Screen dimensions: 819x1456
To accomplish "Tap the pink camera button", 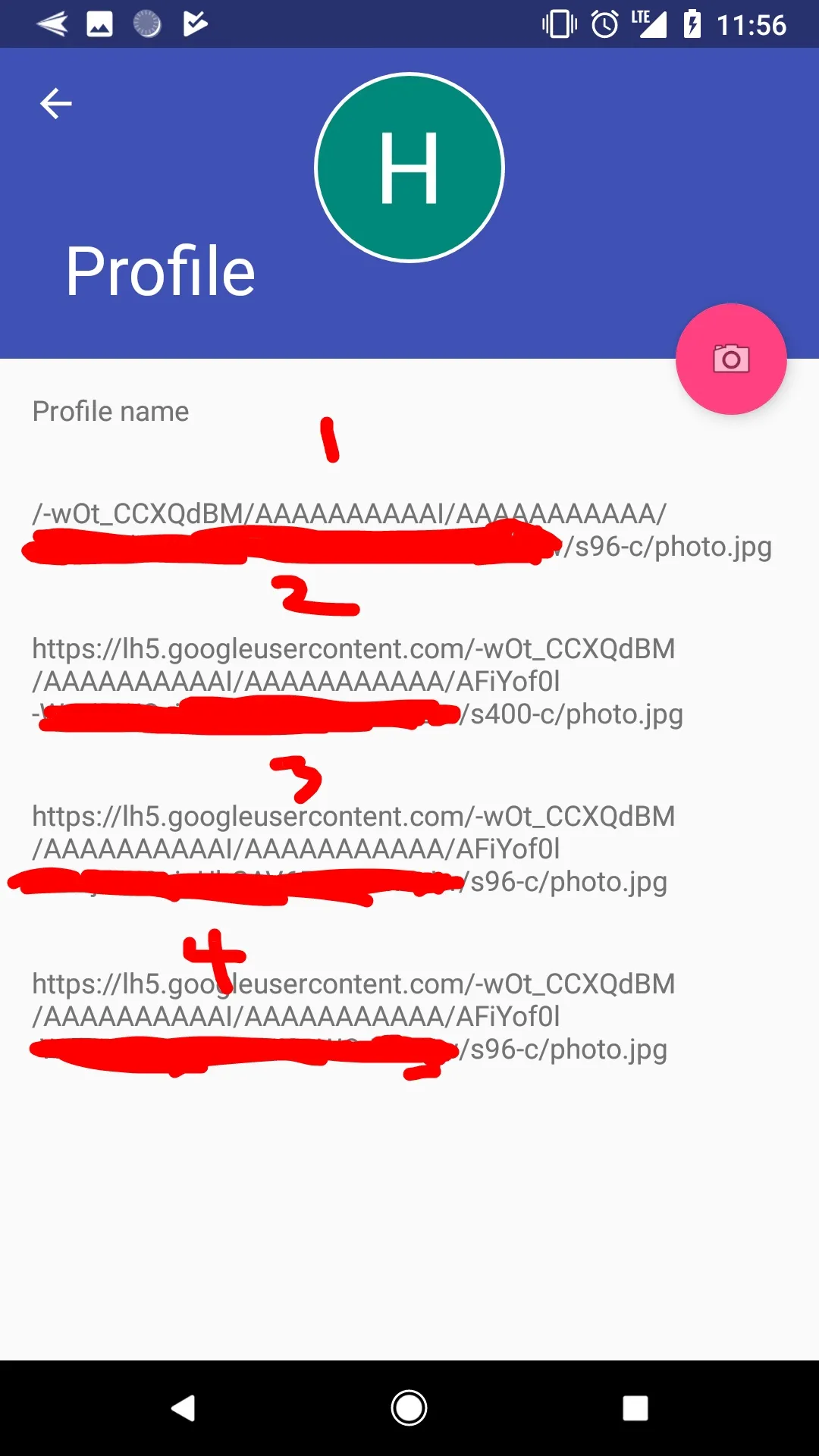I will 730,359.
